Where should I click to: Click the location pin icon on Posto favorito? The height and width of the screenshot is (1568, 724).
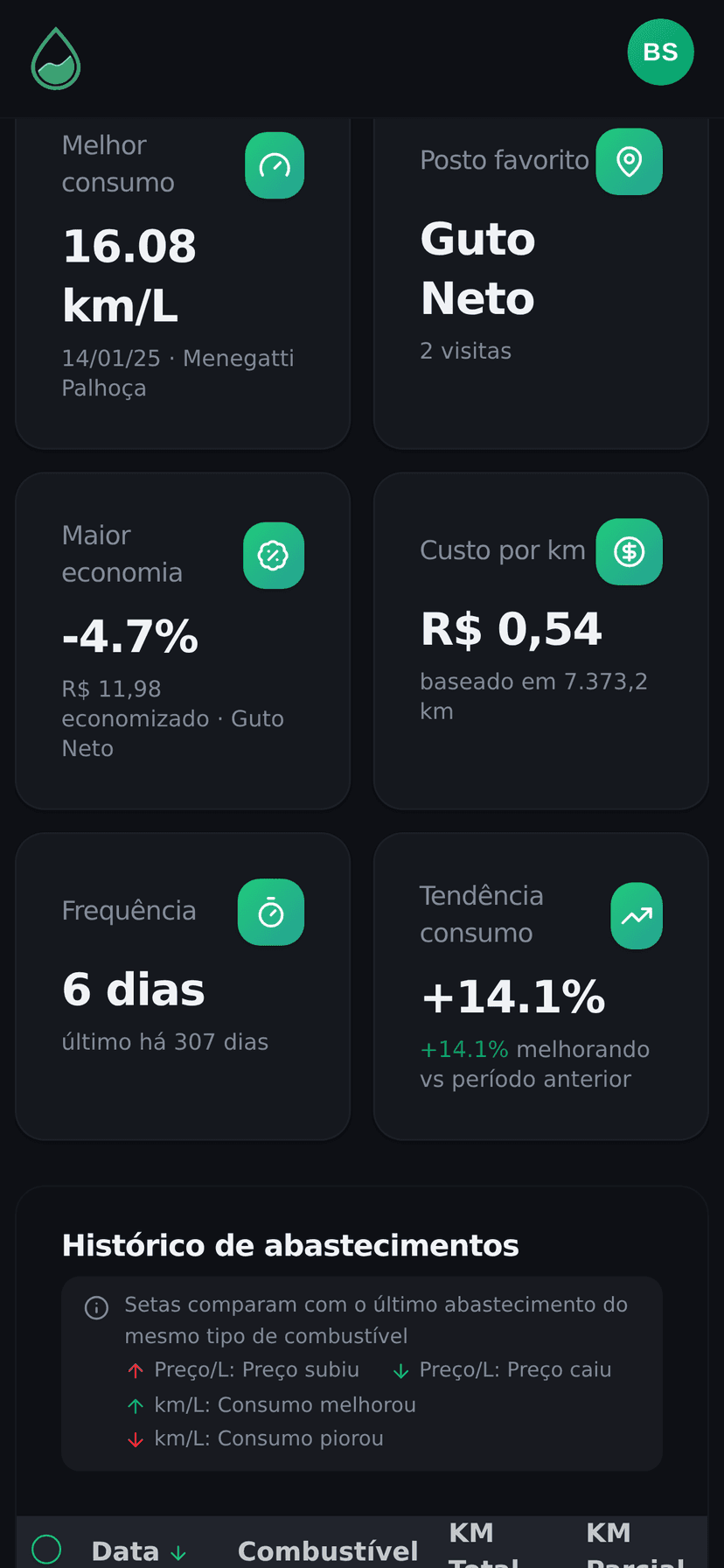[x=630, y=161]
